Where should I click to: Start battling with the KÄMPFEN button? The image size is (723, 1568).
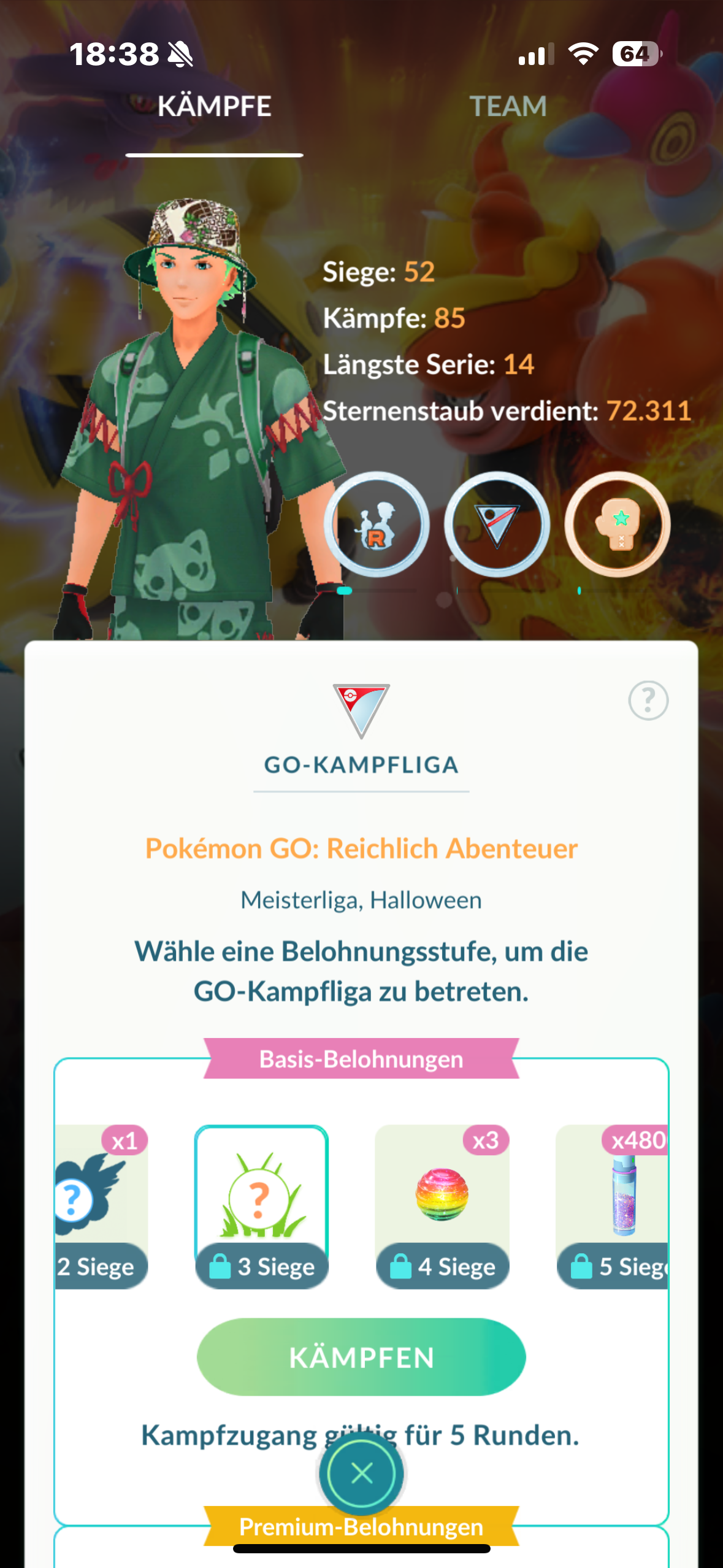point(361,1357)
